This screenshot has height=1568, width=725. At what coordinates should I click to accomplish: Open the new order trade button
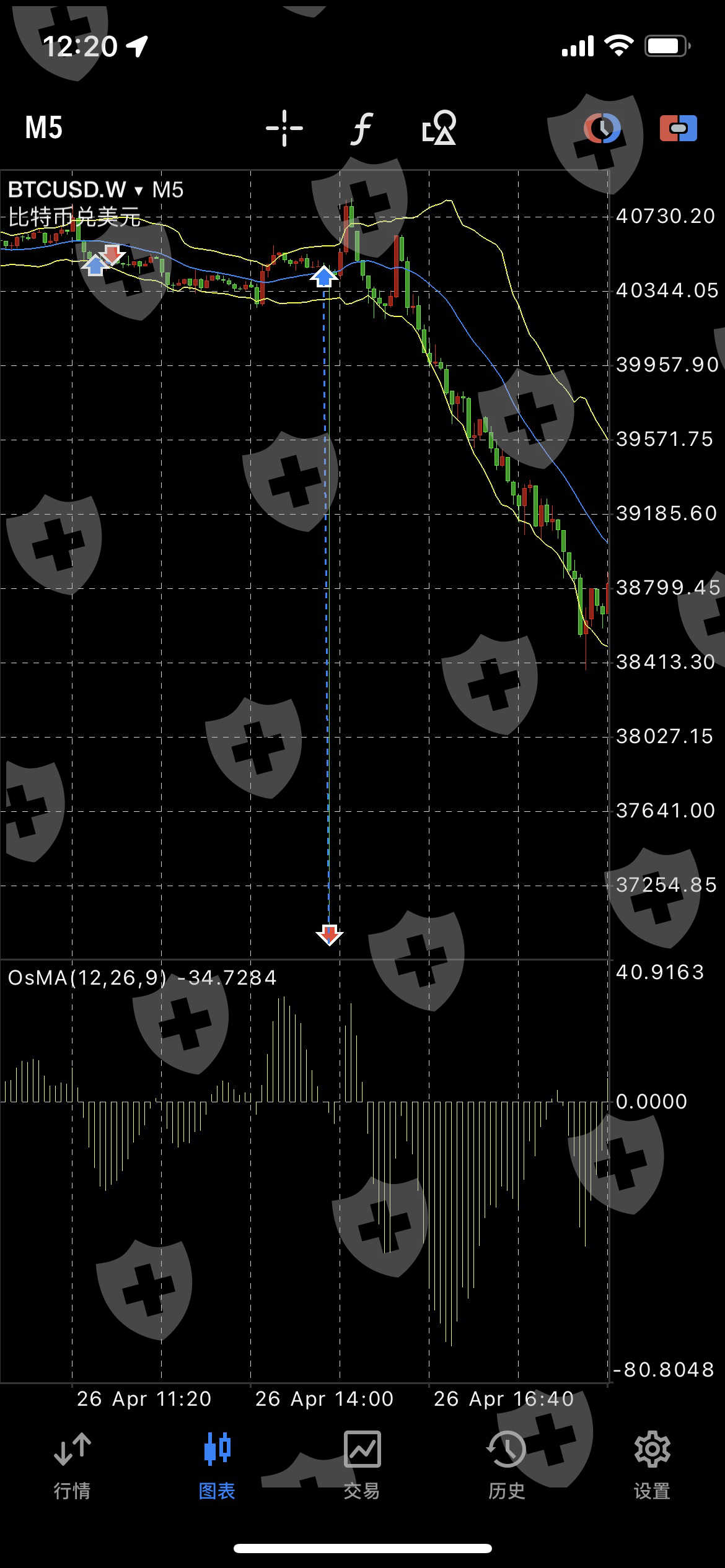click(678, 128)
